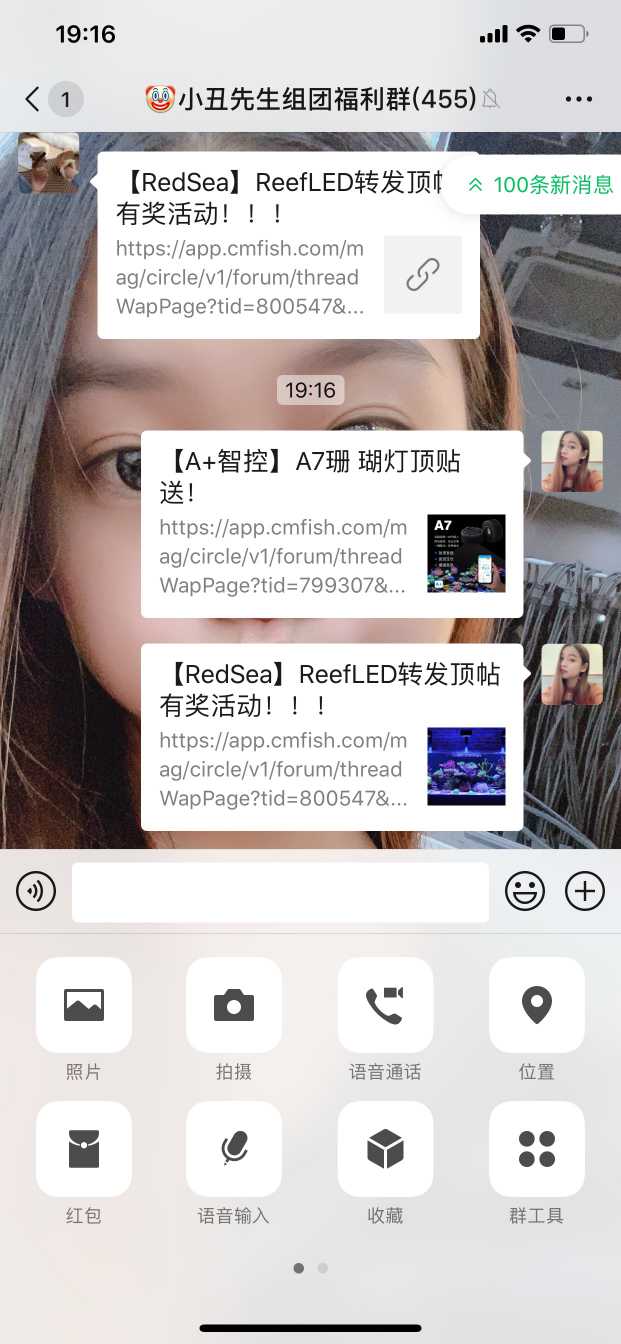Start a 语音通话 voice call
This screenshot has height=1344, width=621.
tap(385, 1005)
